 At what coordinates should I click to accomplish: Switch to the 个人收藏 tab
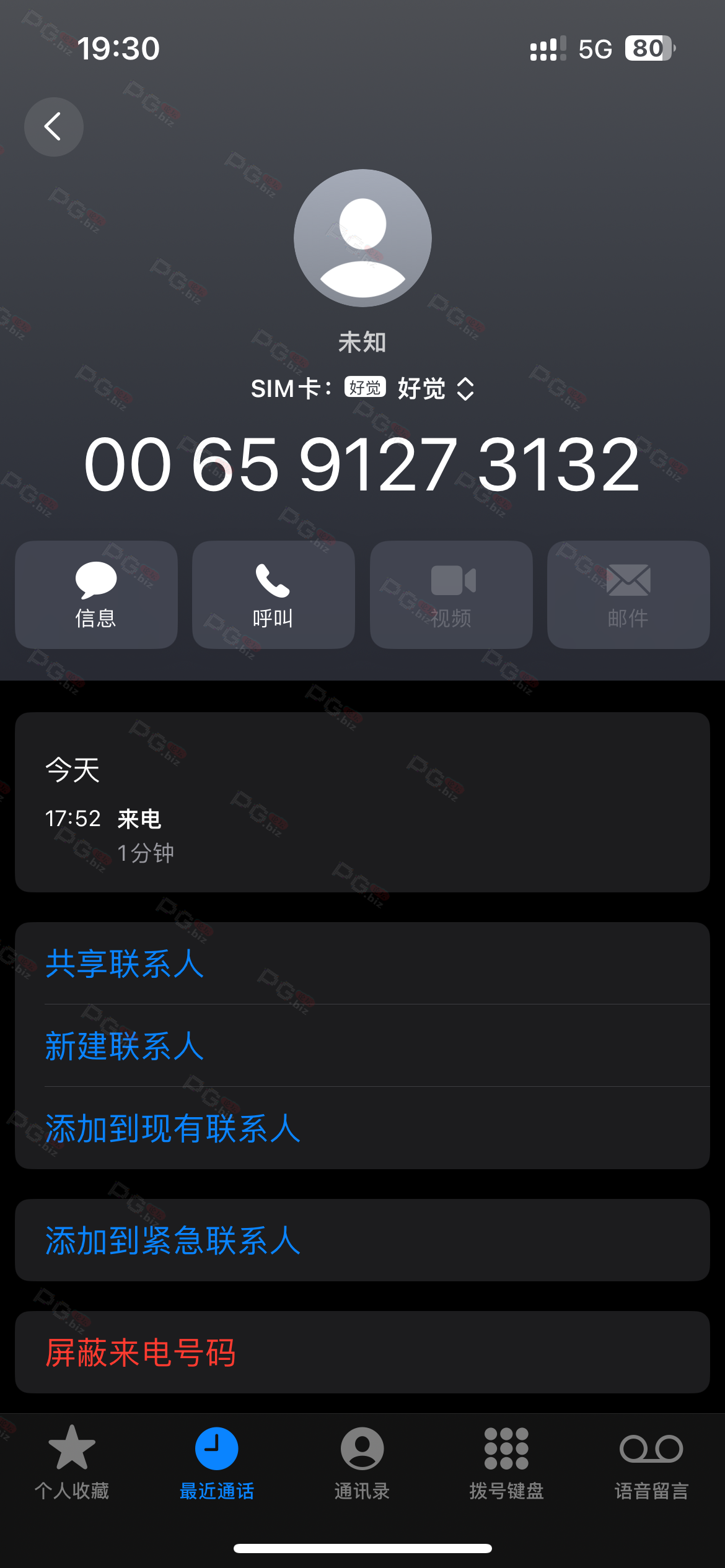72,1463
